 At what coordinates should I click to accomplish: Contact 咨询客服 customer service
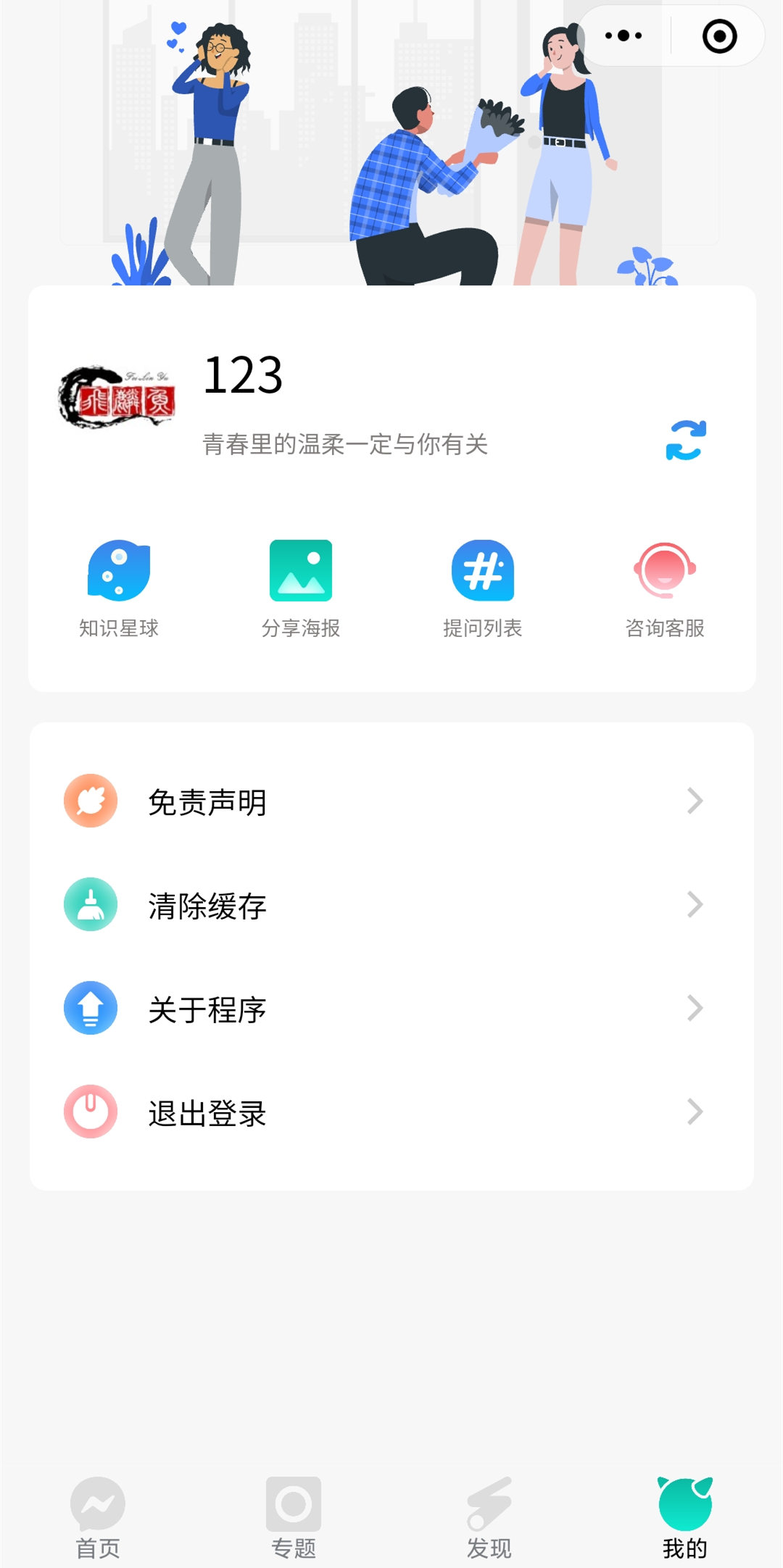pyautogui.click(x=665, y=588)
